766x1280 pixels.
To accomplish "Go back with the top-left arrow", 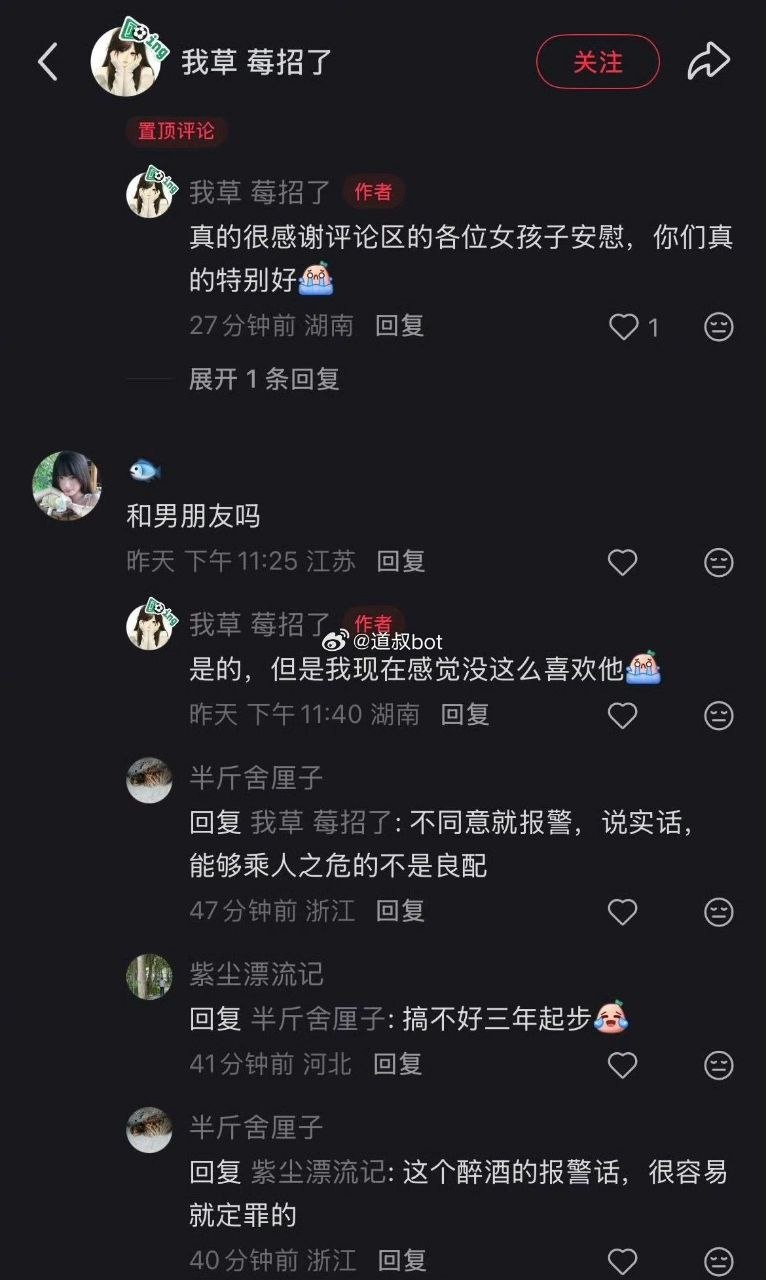I will pyautogui.click(x=48, y=62).
